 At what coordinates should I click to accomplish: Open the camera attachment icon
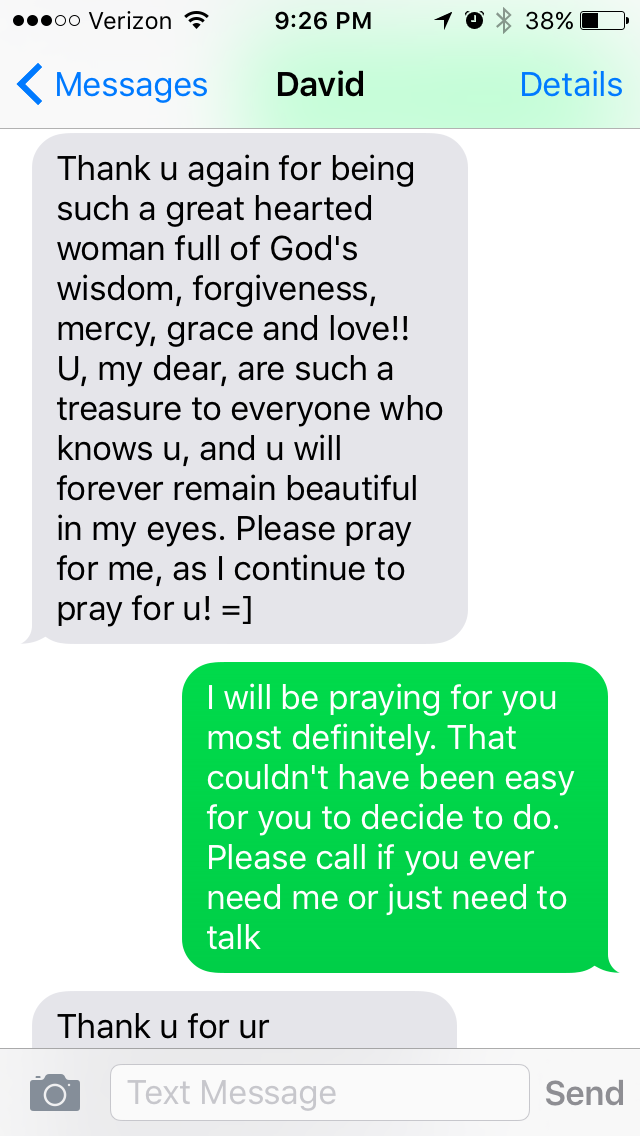pos(54,1092)
